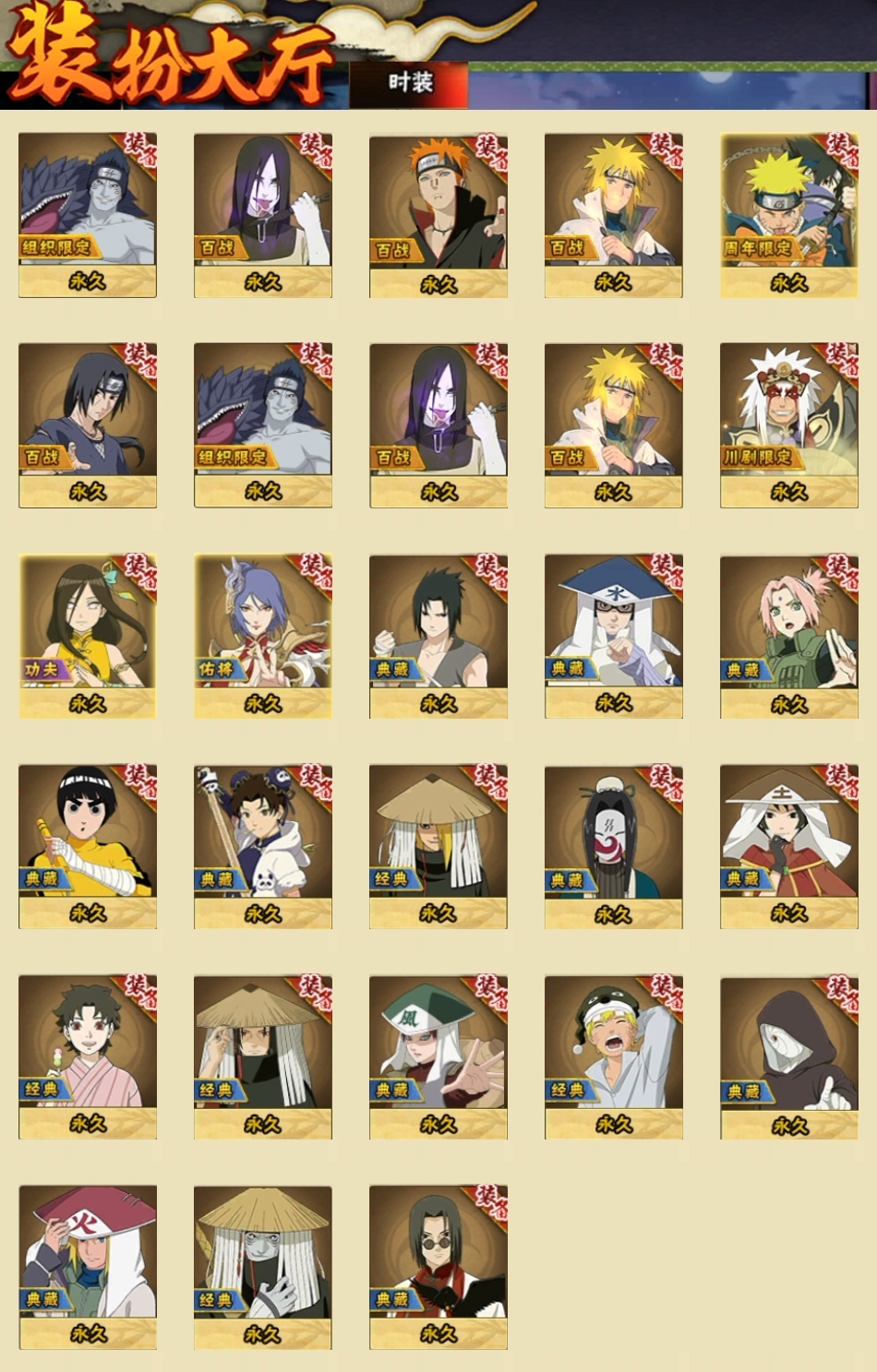Open the 周年限定 Naruto costume card
This screenshot has height=1372, width=877.
(x=788, y=214)
